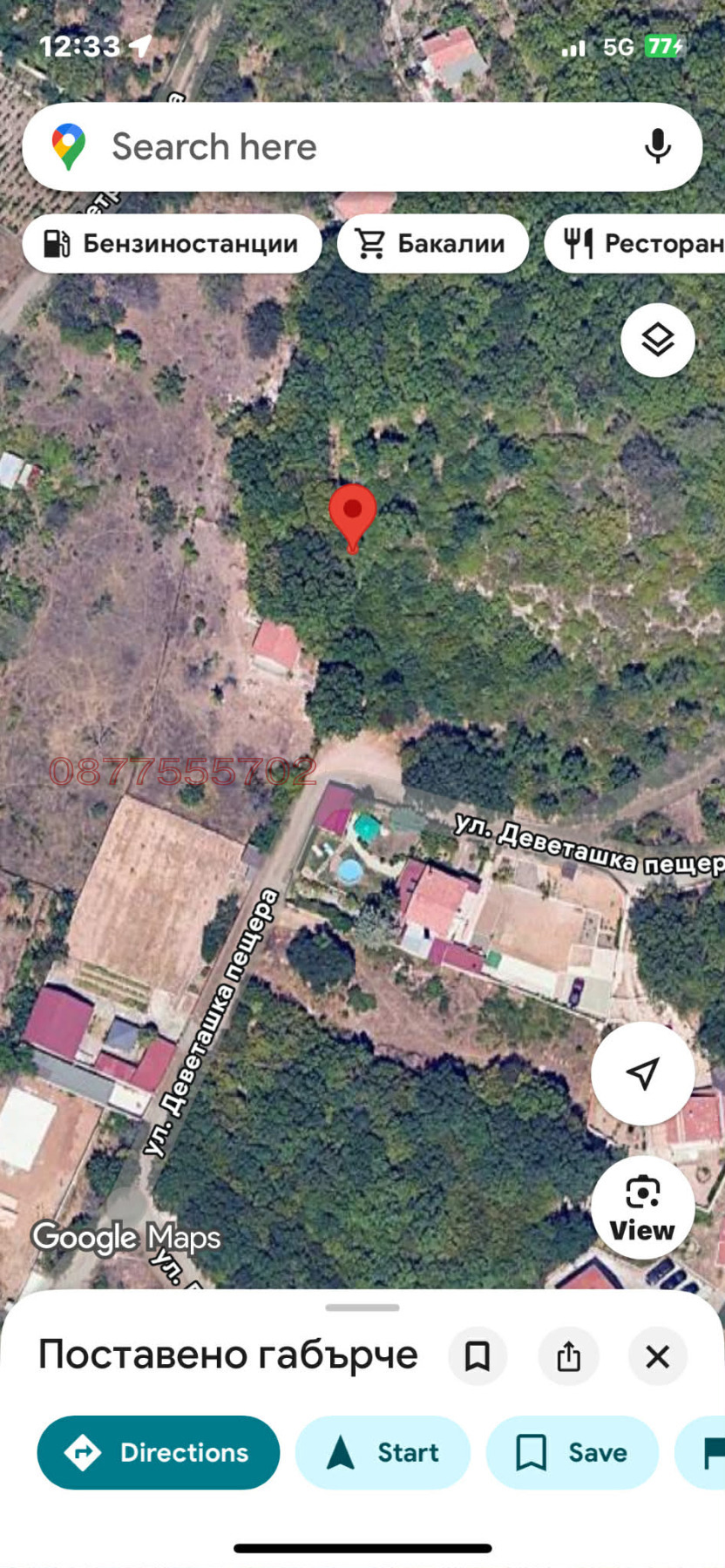
Task: Dismiss the place card with the X
Action: coord(657,1355)
